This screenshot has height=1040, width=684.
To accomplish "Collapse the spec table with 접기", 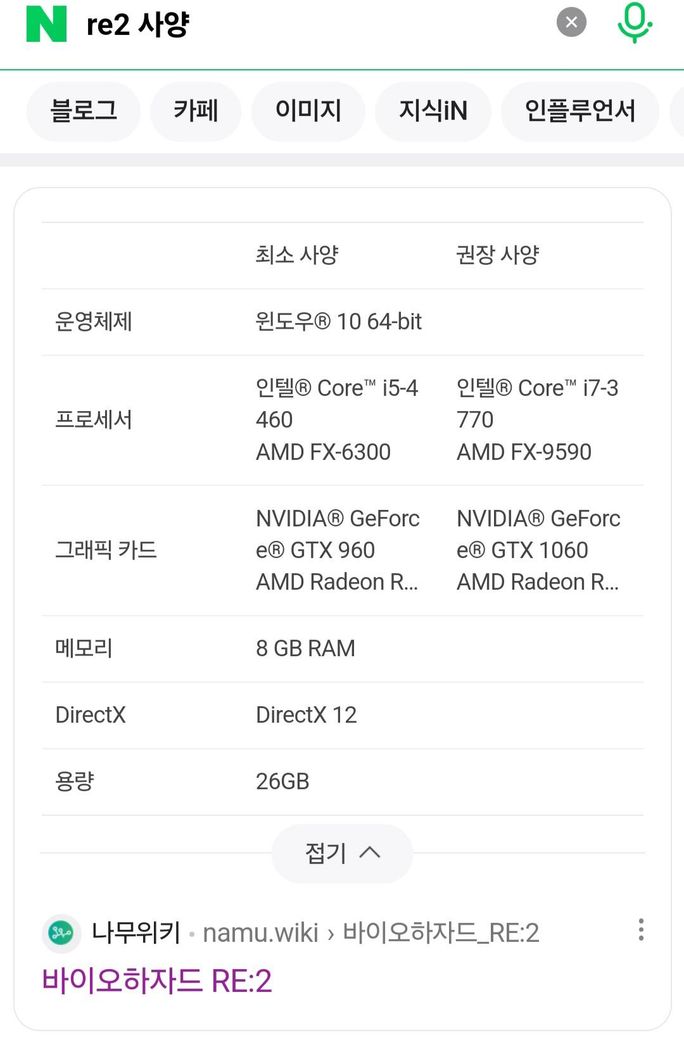I will (342, 853).
